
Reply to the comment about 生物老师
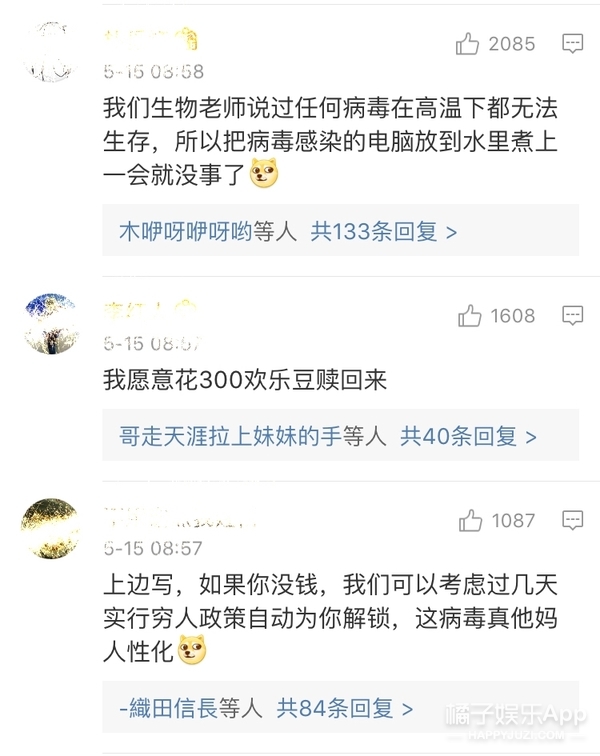click(572, 43)
